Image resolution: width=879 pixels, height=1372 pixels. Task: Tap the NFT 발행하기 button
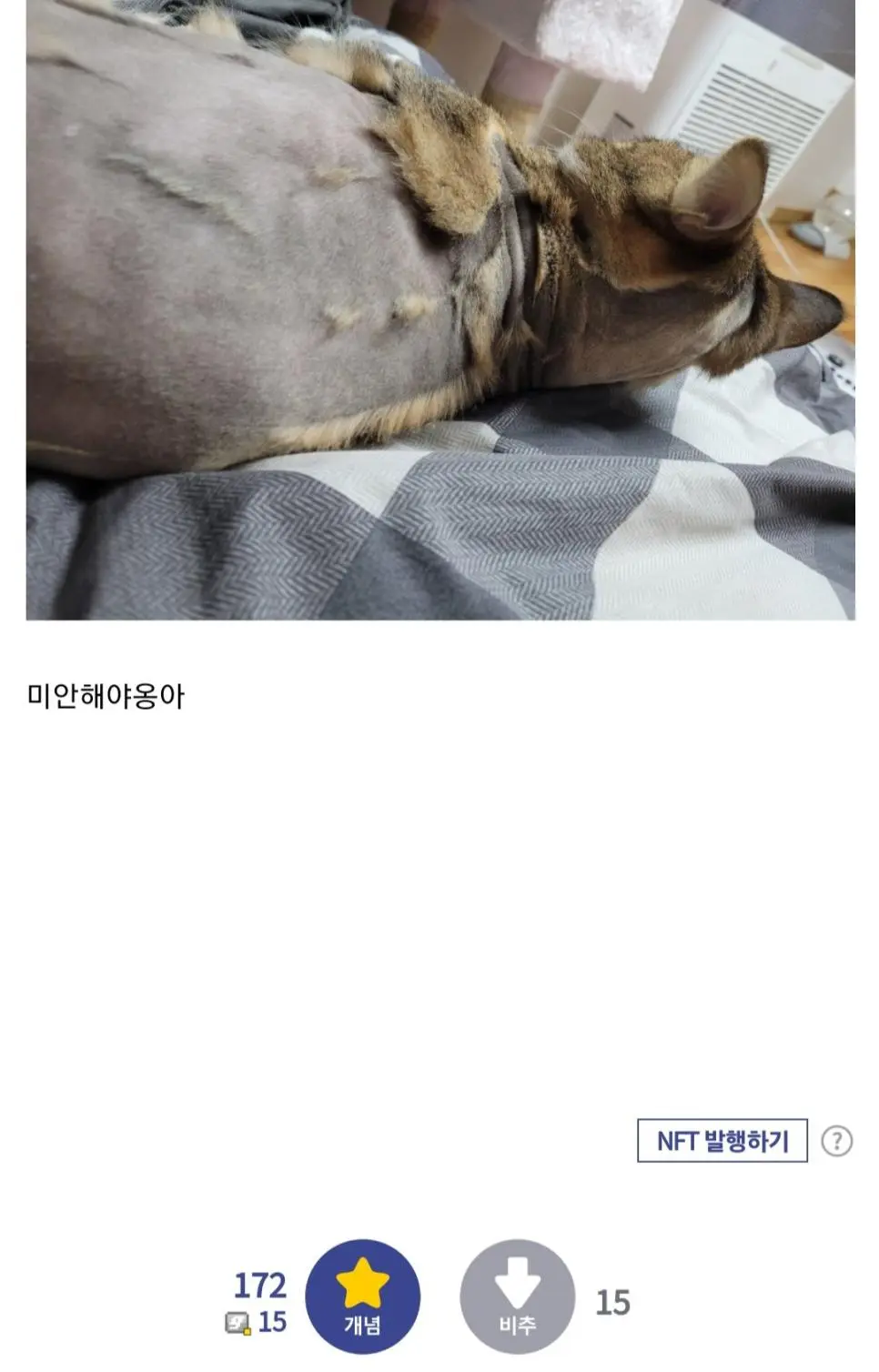(x=722, y=1140)
